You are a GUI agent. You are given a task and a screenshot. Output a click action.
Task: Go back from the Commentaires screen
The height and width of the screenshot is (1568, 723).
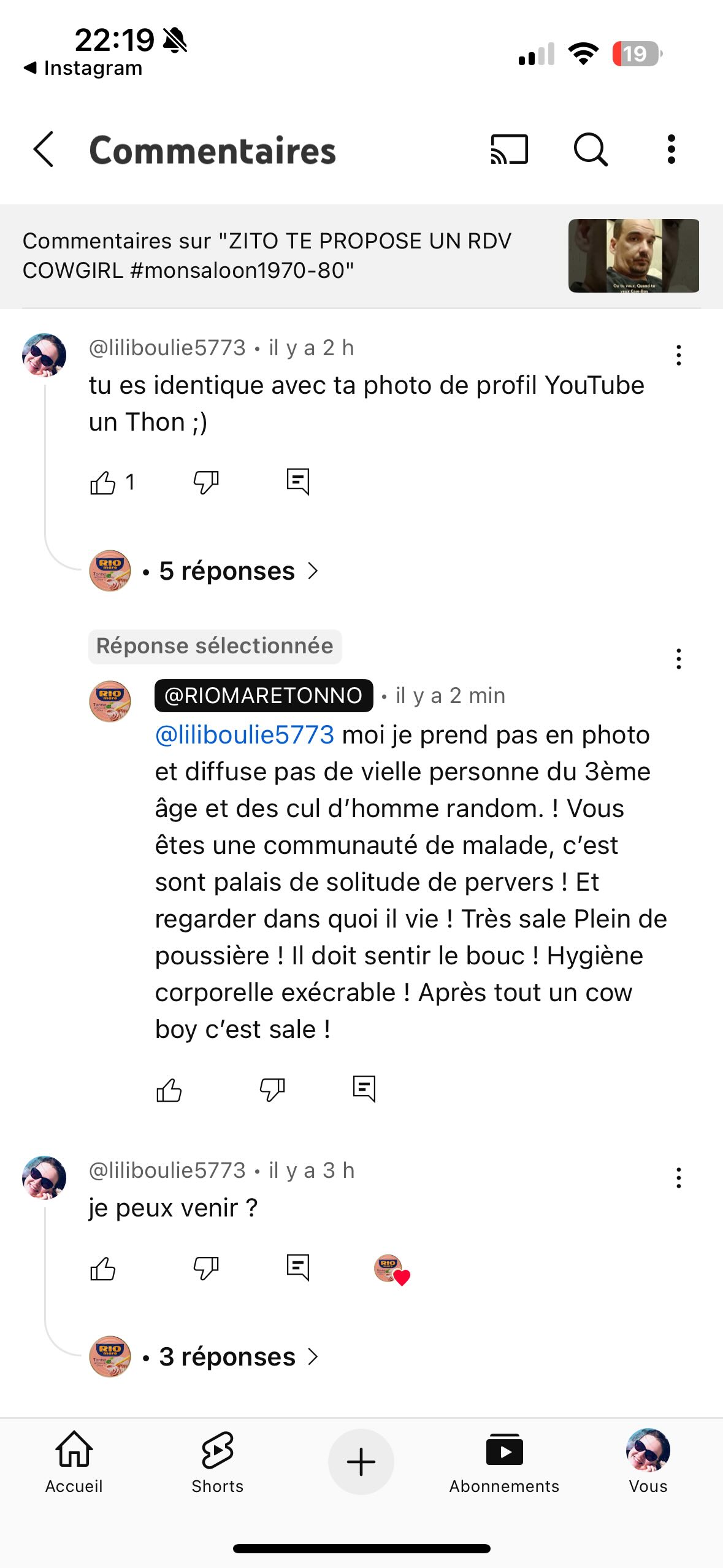point(44,149)
